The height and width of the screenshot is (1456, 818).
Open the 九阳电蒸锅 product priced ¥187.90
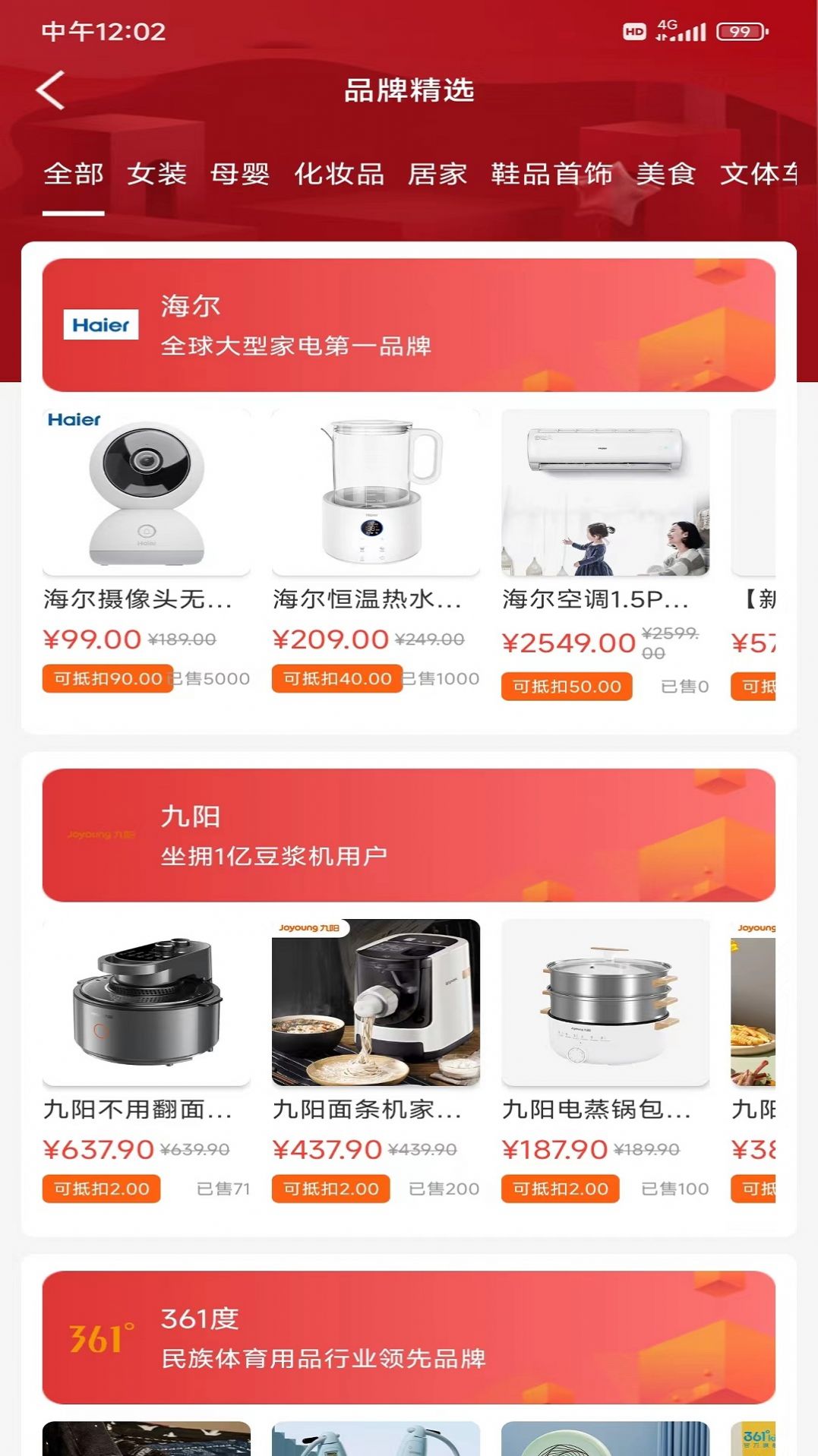point(605,1003)
